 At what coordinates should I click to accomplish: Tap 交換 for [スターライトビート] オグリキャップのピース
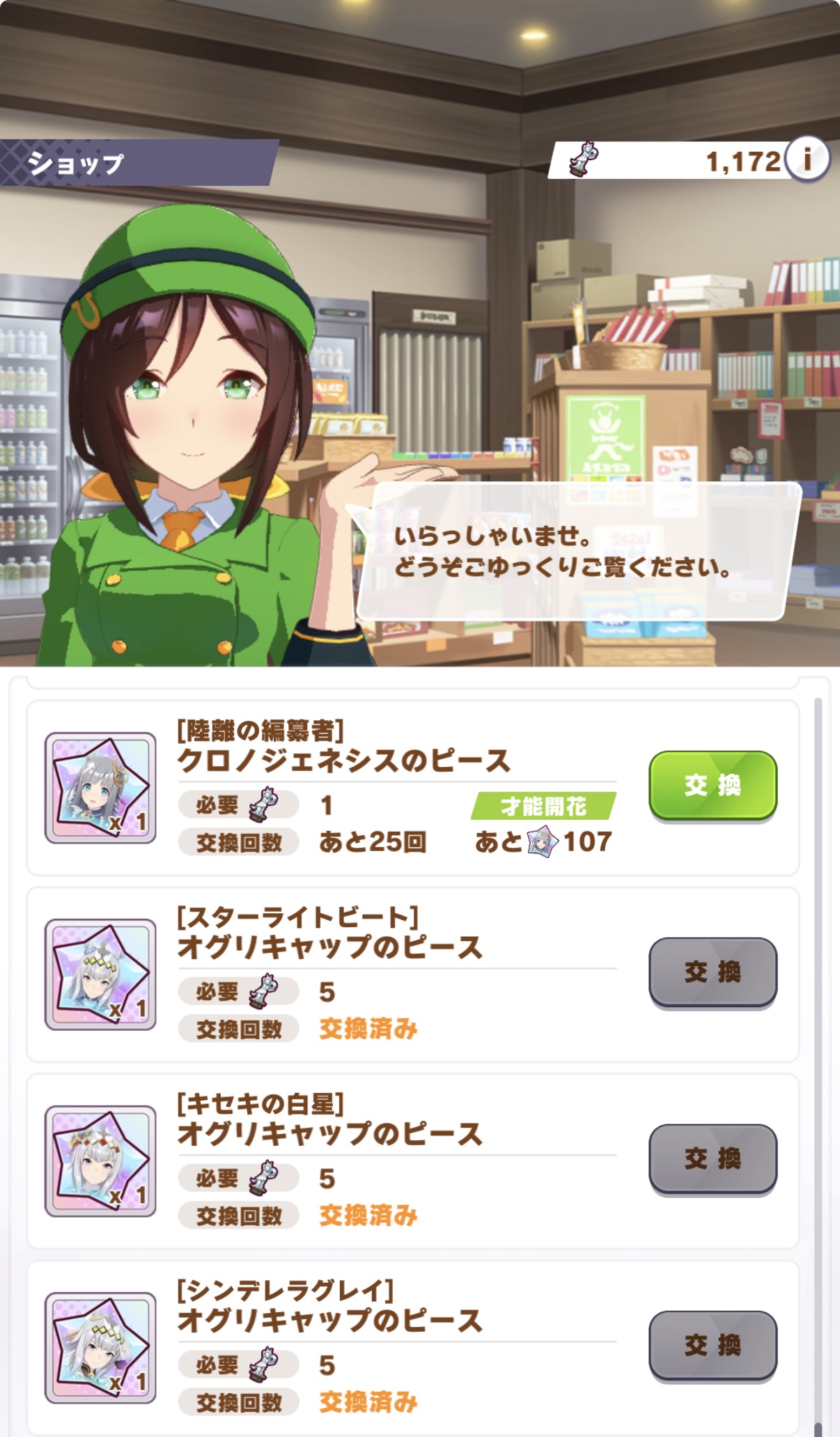(713, 972)
